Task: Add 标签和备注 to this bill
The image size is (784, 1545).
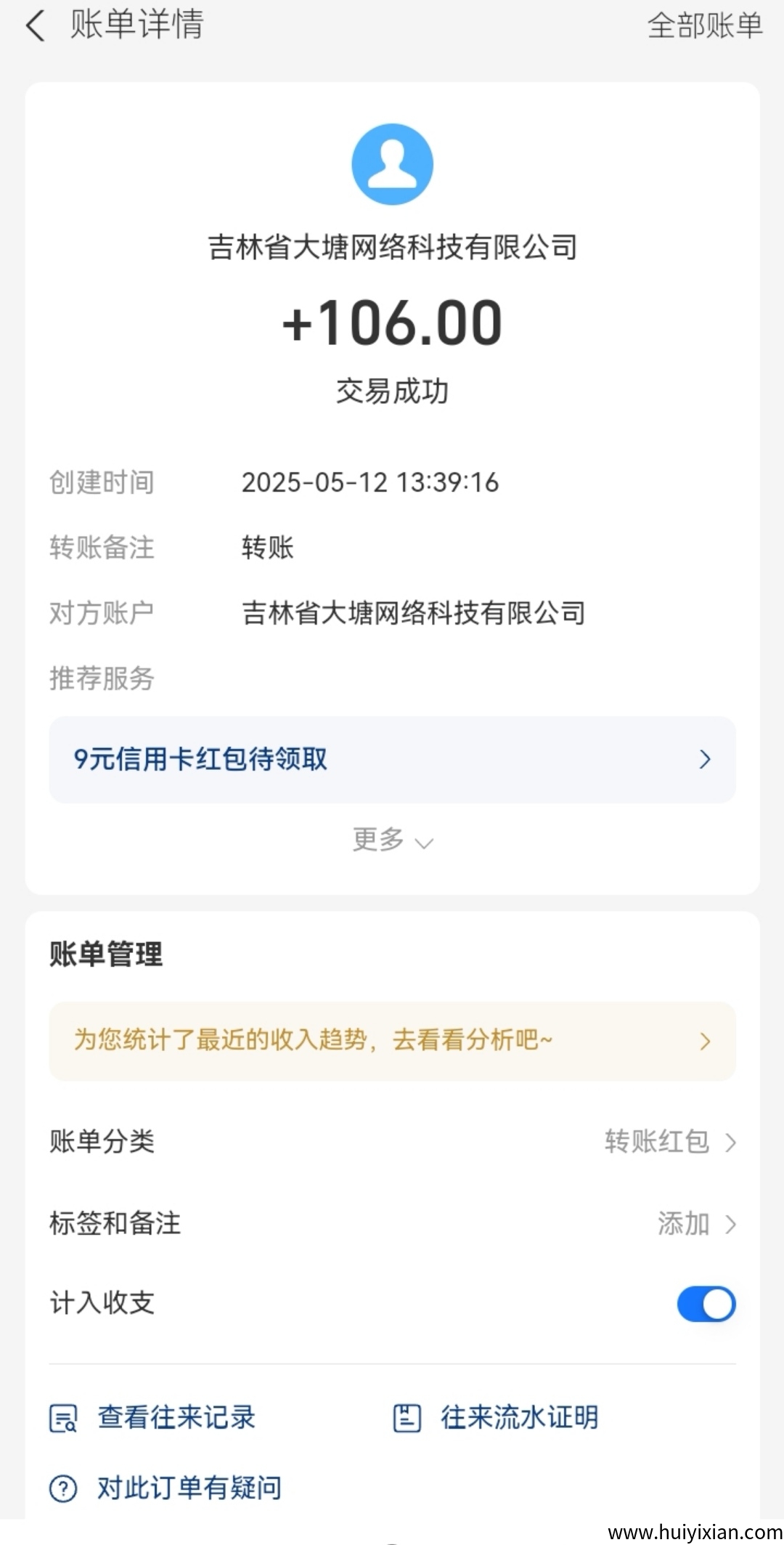Action: pyautogui.click(x=695, y=1224)
